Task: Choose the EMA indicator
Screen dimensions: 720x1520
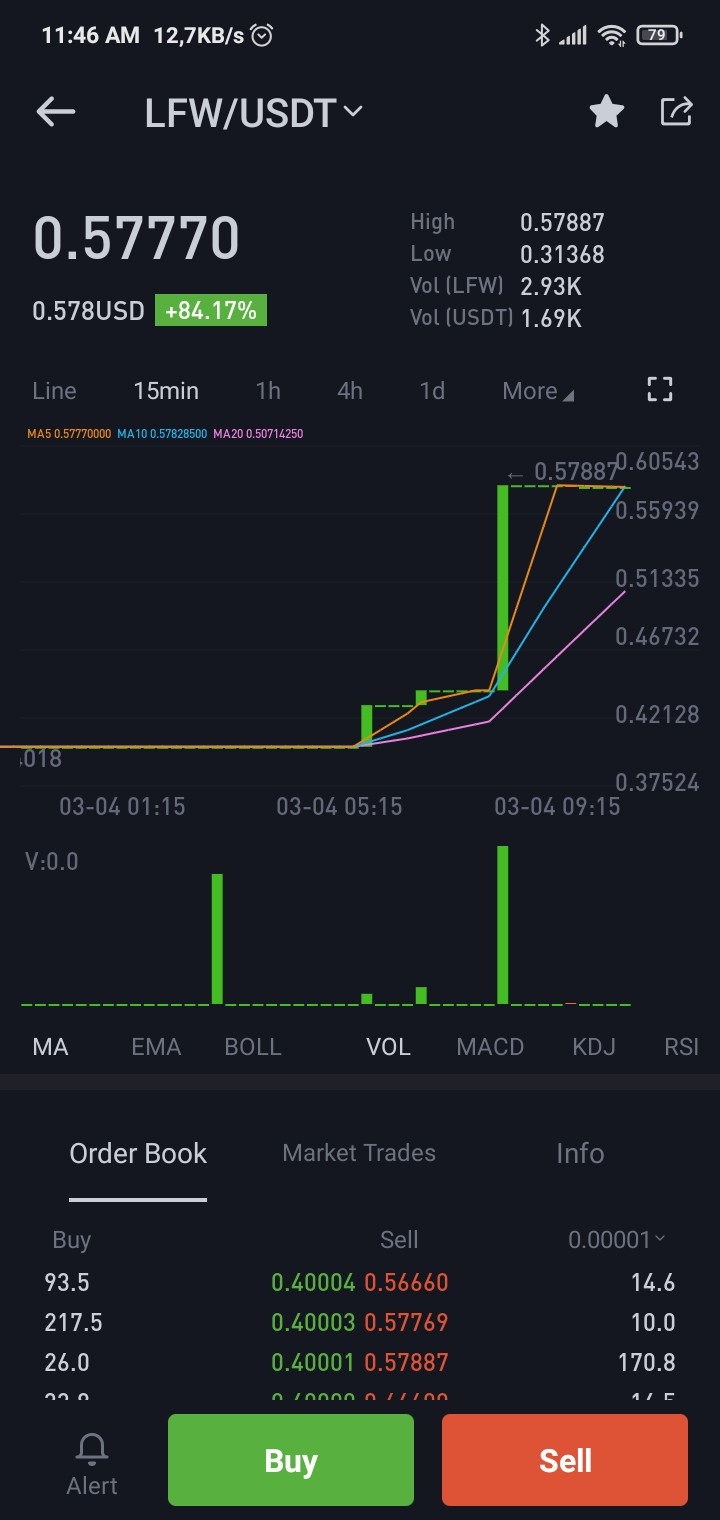Action: click(156, 1047)
